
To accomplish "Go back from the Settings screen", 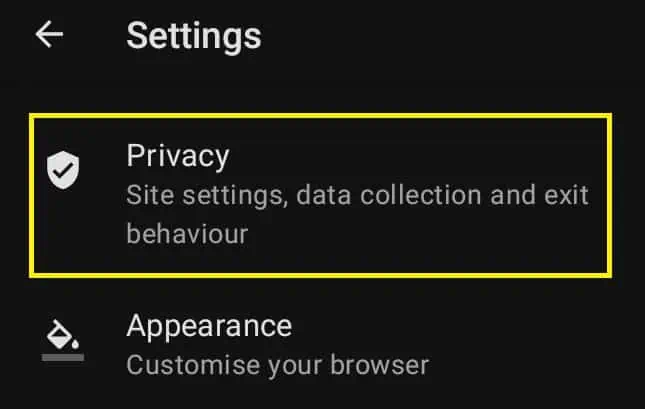I will click(49, 35).
